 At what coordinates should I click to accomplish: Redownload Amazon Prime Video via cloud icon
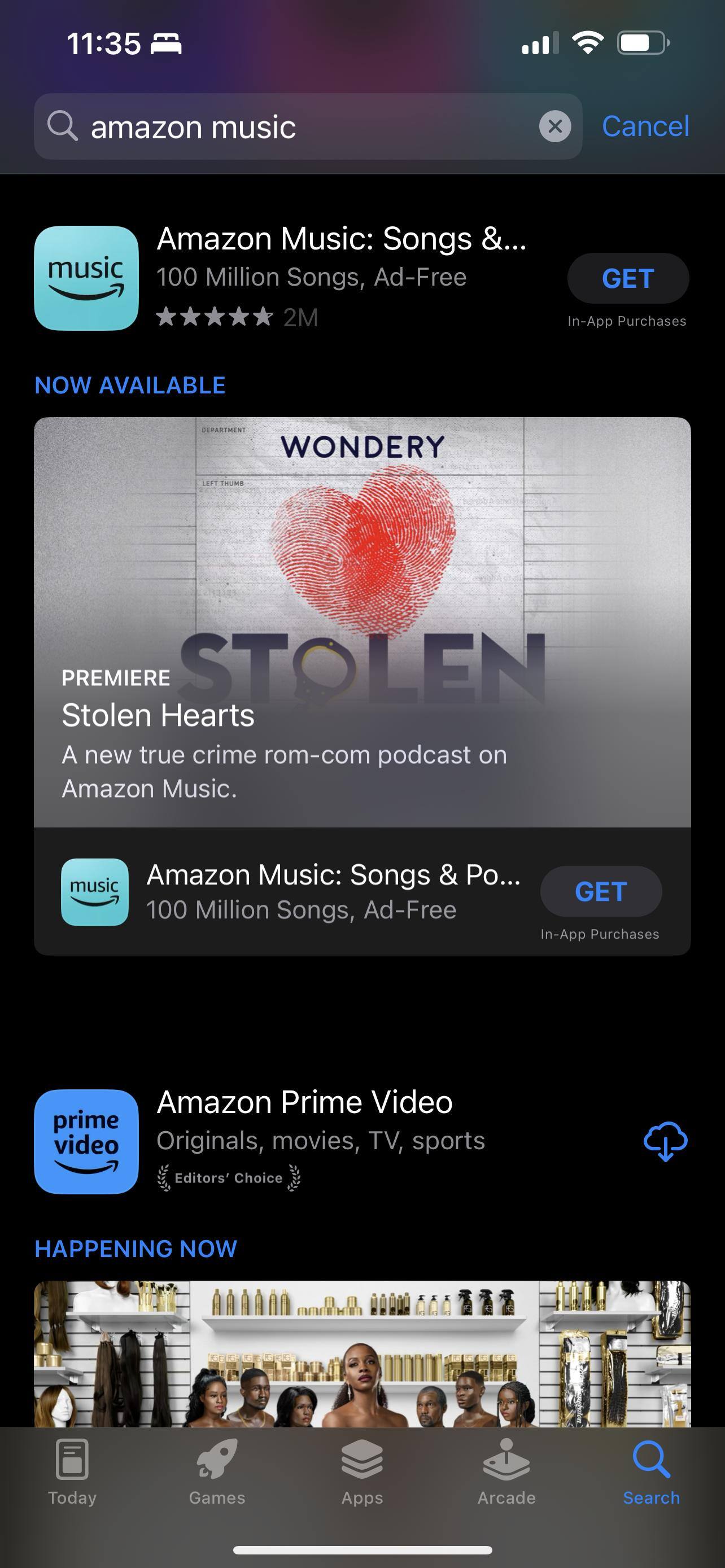[x=665, y=1141]
